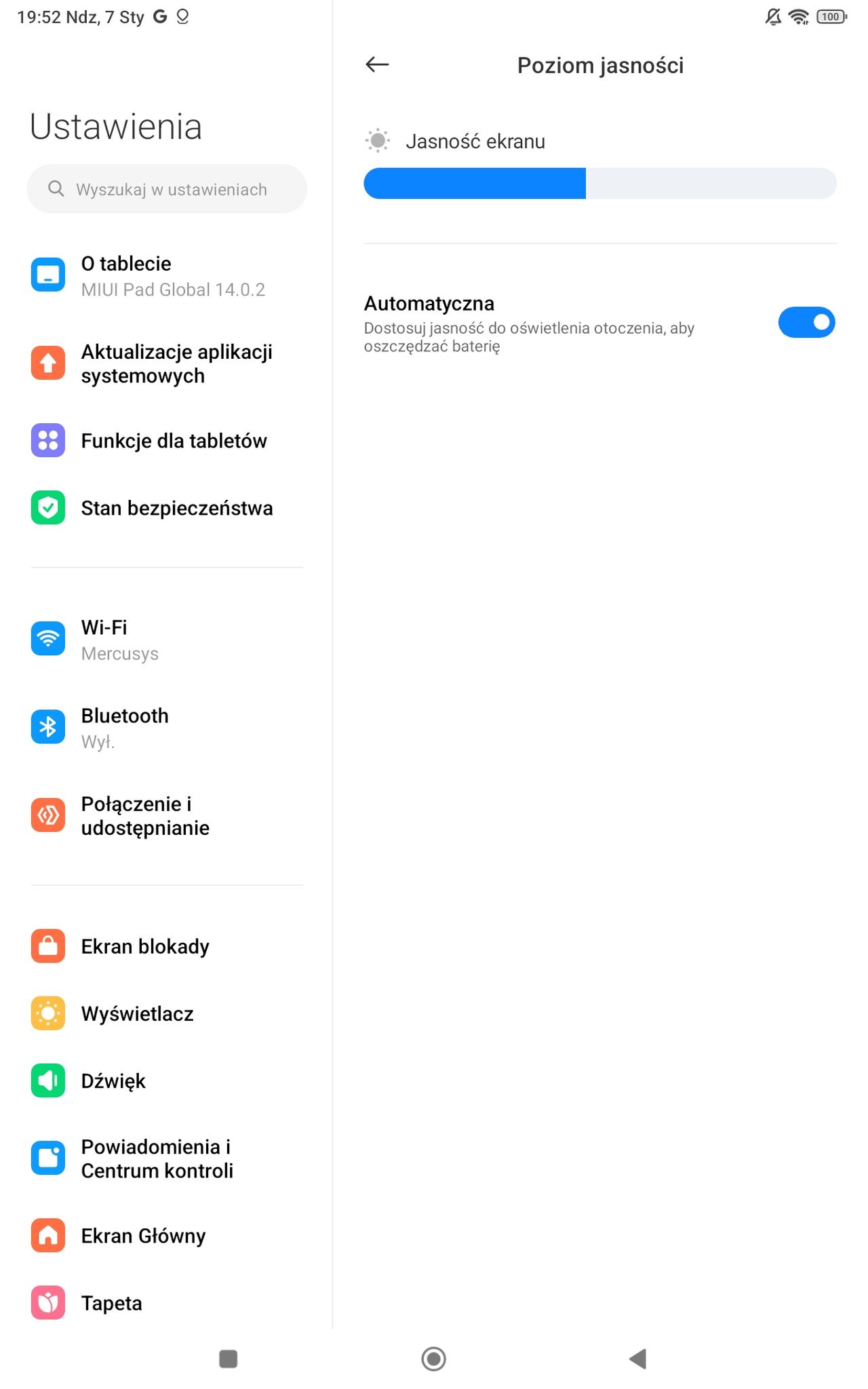Tap the Wyszukaj w ustawieniach search box

pos(167,189)
